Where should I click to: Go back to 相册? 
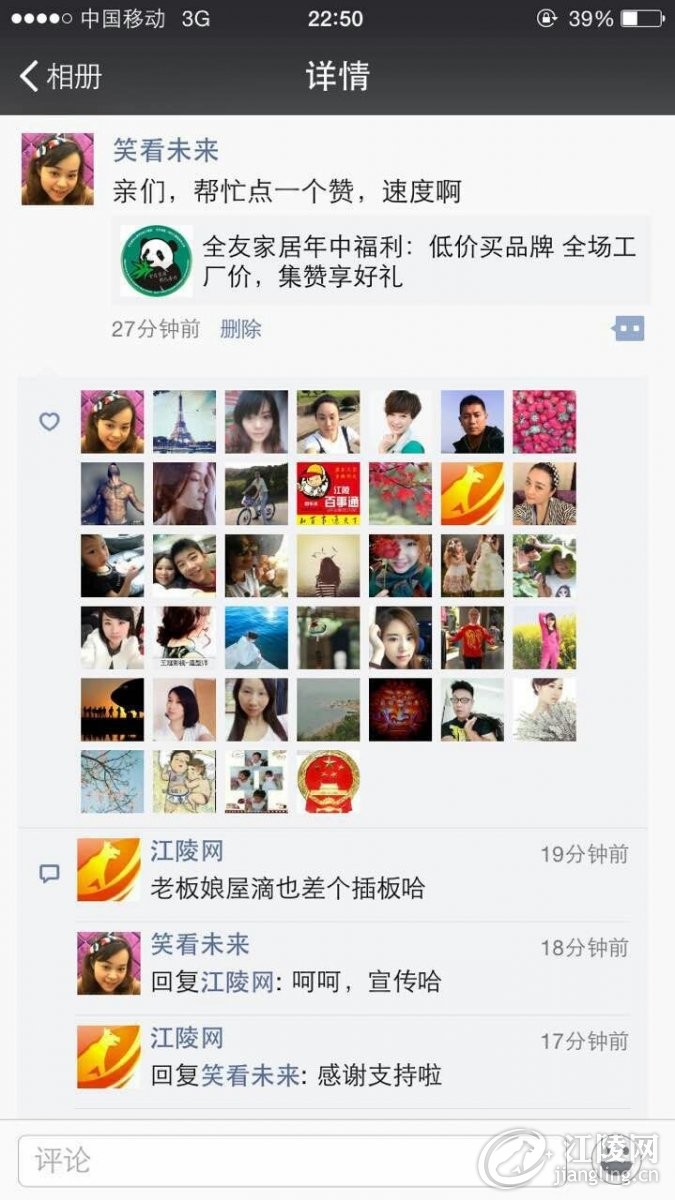(62, 76)
